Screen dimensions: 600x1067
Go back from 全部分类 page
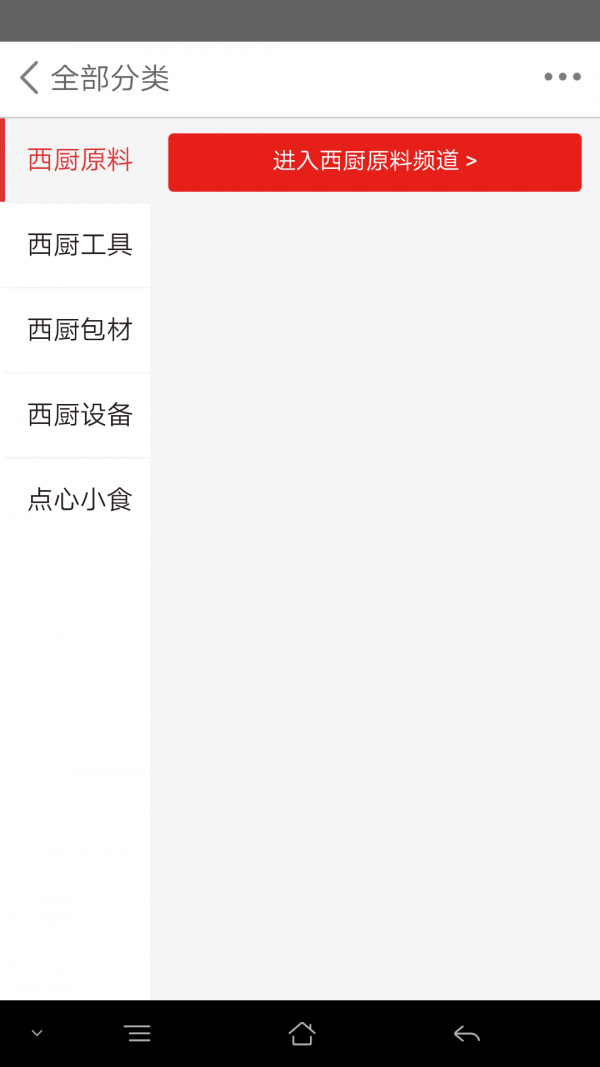(x=30, y=77)
